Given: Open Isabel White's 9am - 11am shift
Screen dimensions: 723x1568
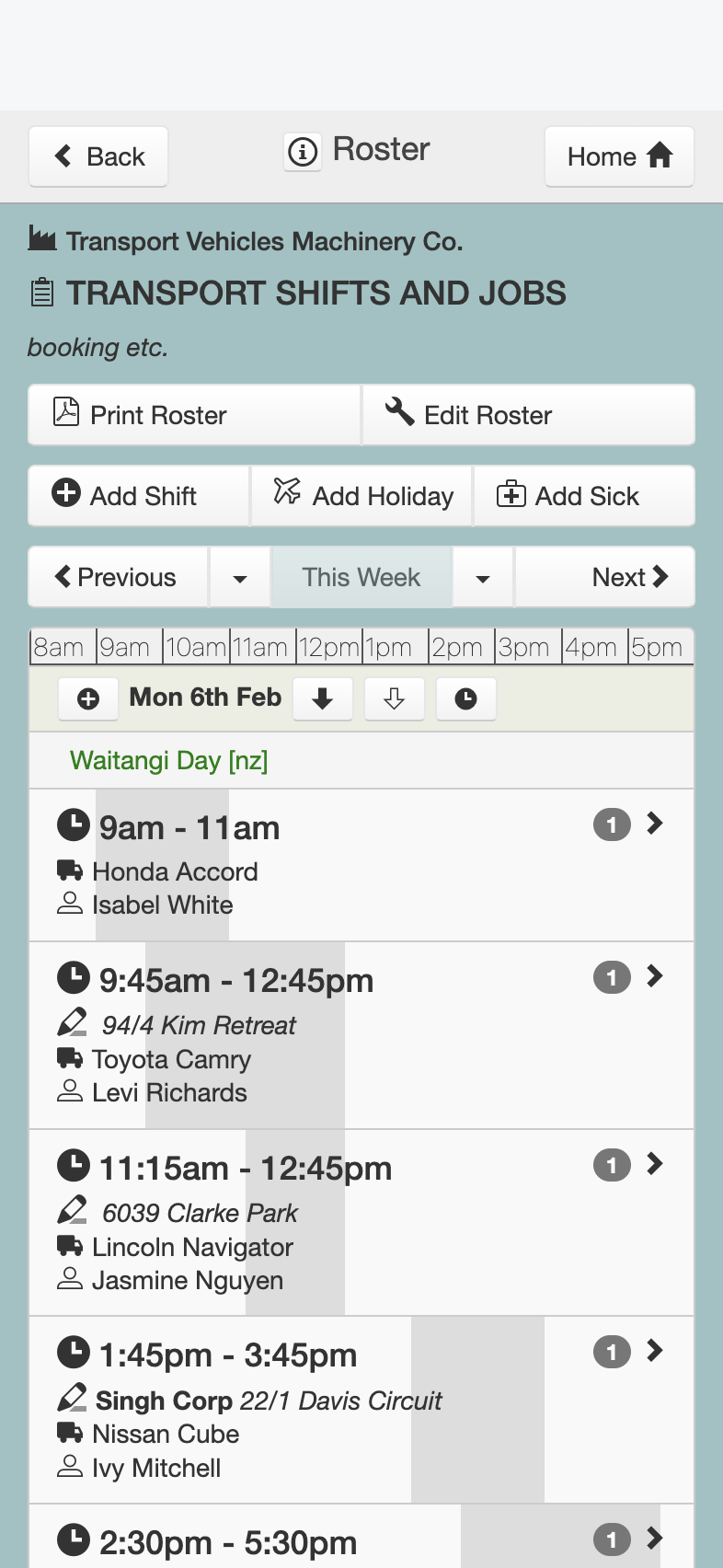Looking at the screenshot, I should pos(361,865).
